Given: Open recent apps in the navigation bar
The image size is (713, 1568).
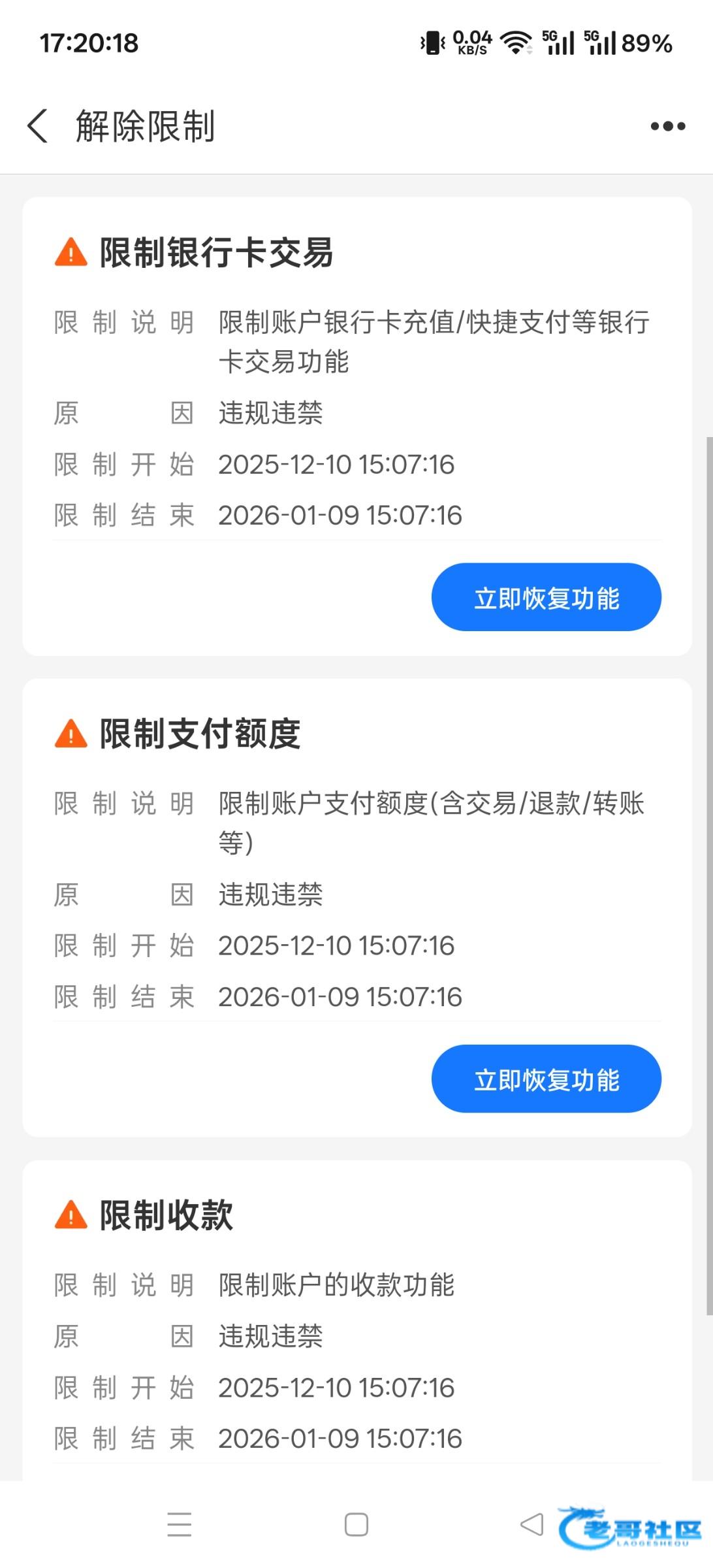Looking at the screenshot, I should 180,1525.
